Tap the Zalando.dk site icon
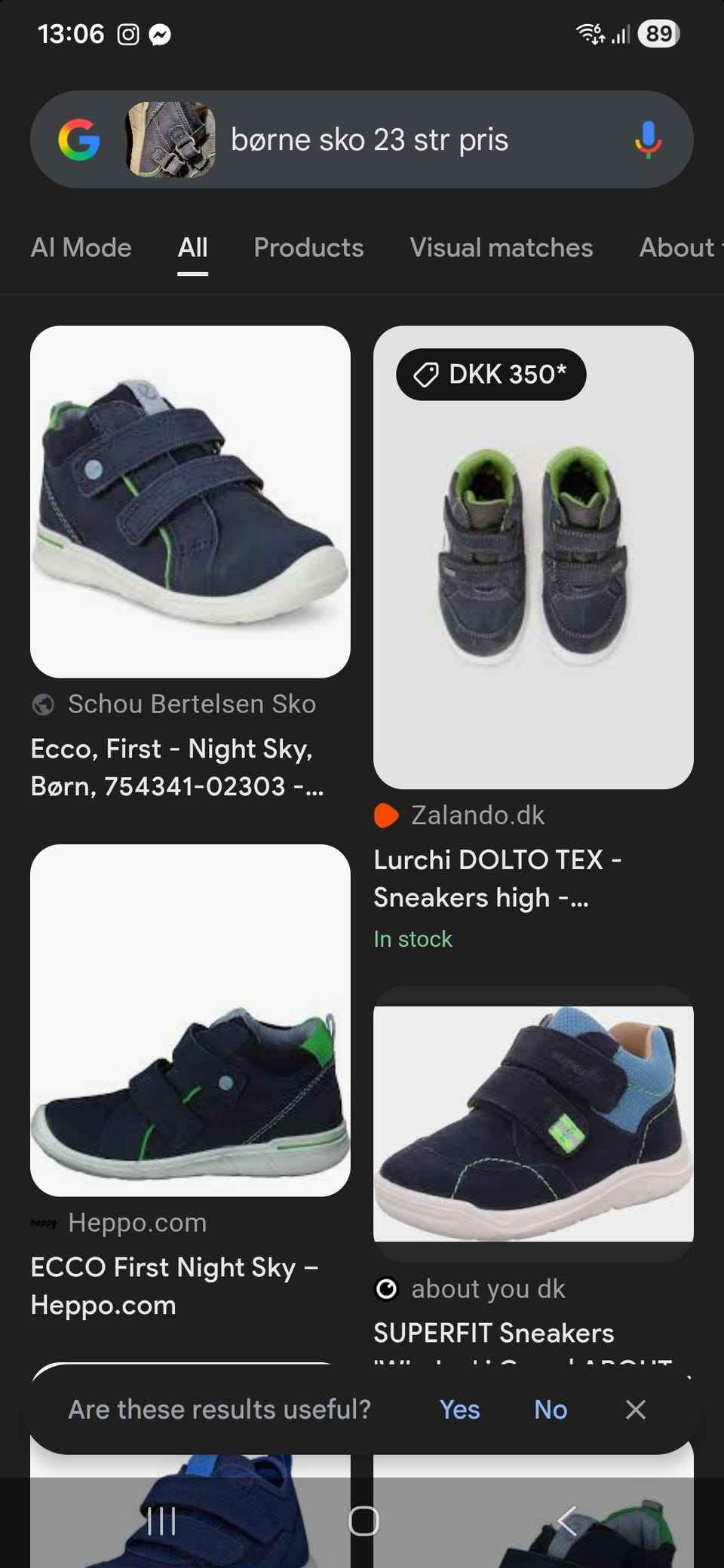 click(387, 815)
